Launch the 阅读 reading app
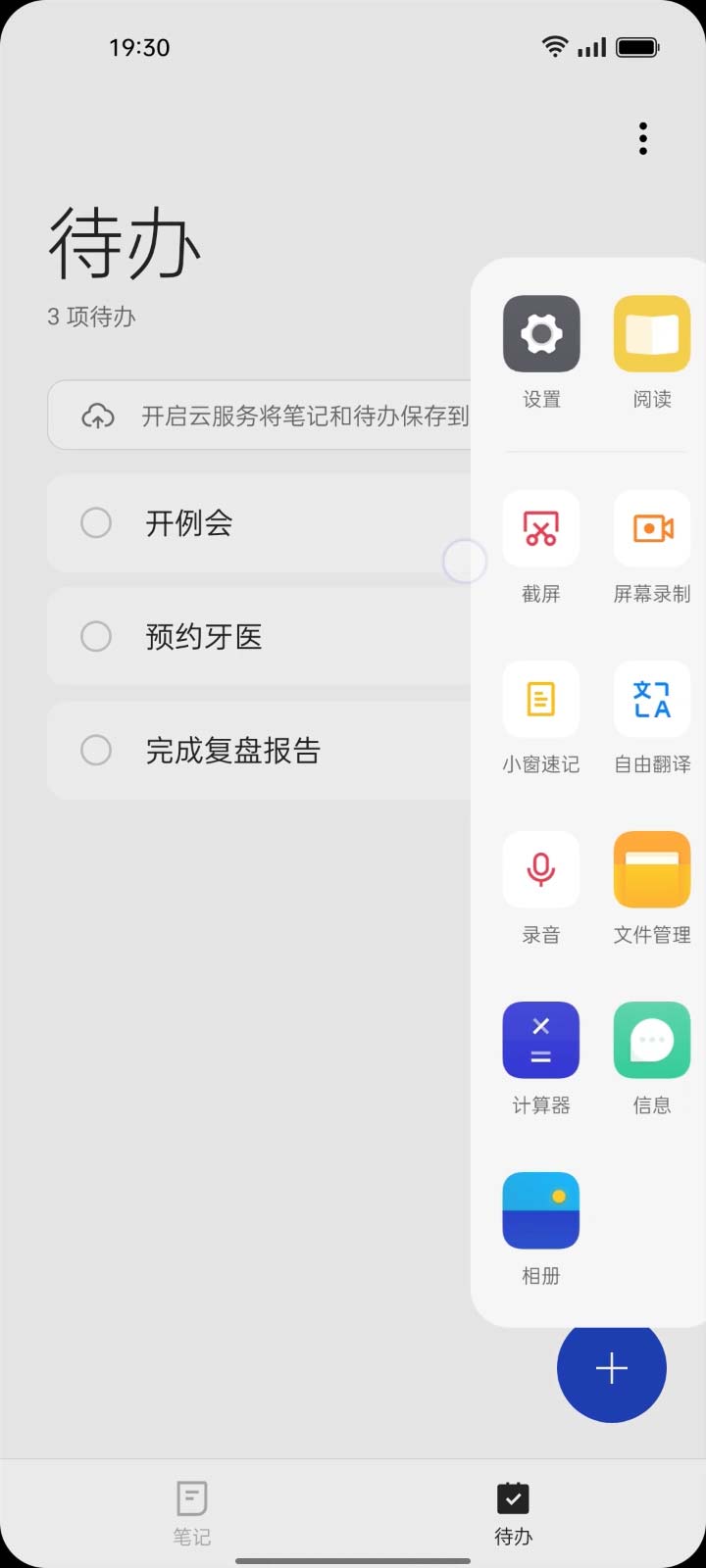This screenshot has width=706, height=1568. click(x=652, y=334)
